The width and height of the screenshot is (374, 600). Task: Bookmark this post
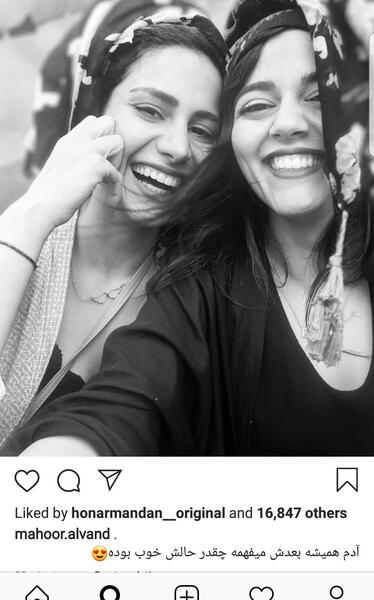coord(347,479)
